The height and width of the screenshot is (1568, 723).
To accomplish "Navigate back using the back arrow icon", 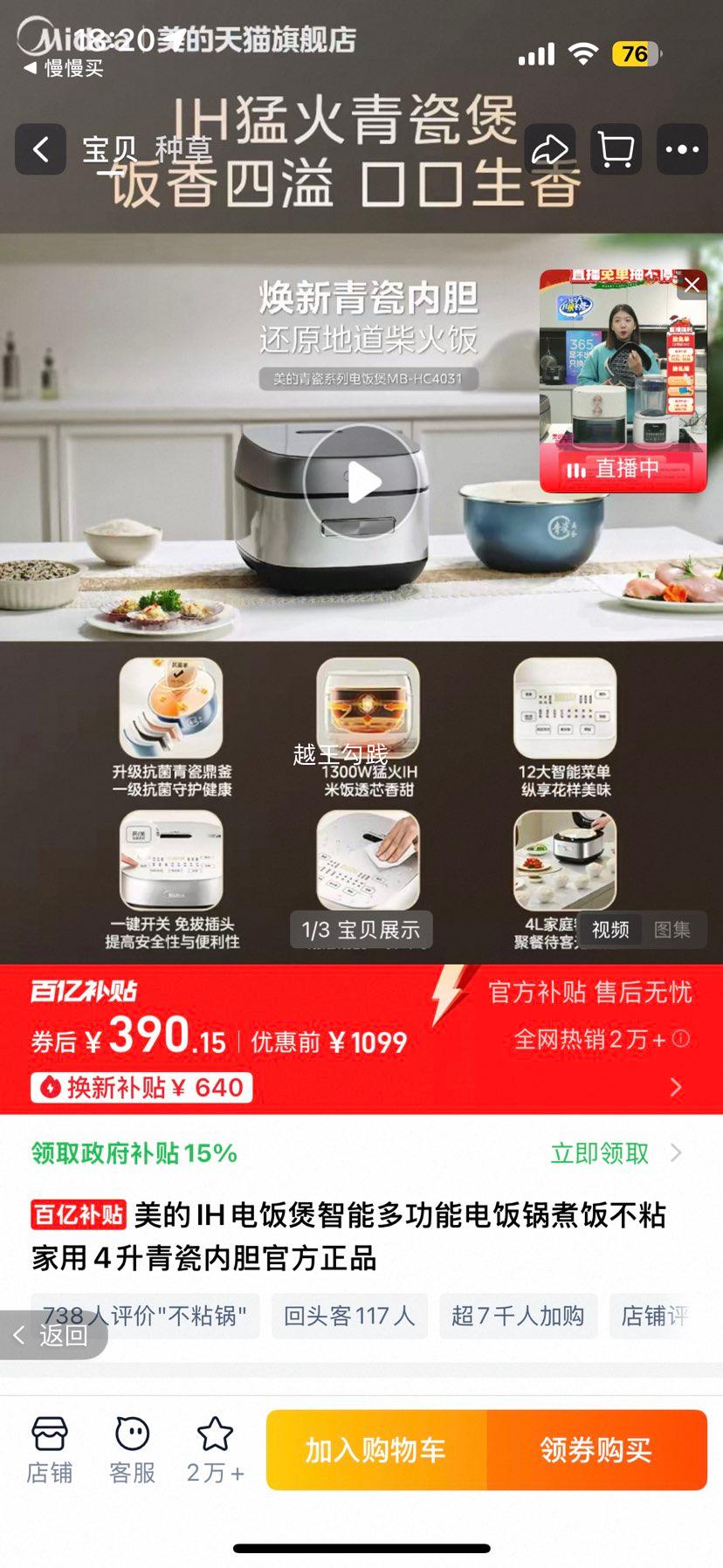I will [x=39, y=149].
